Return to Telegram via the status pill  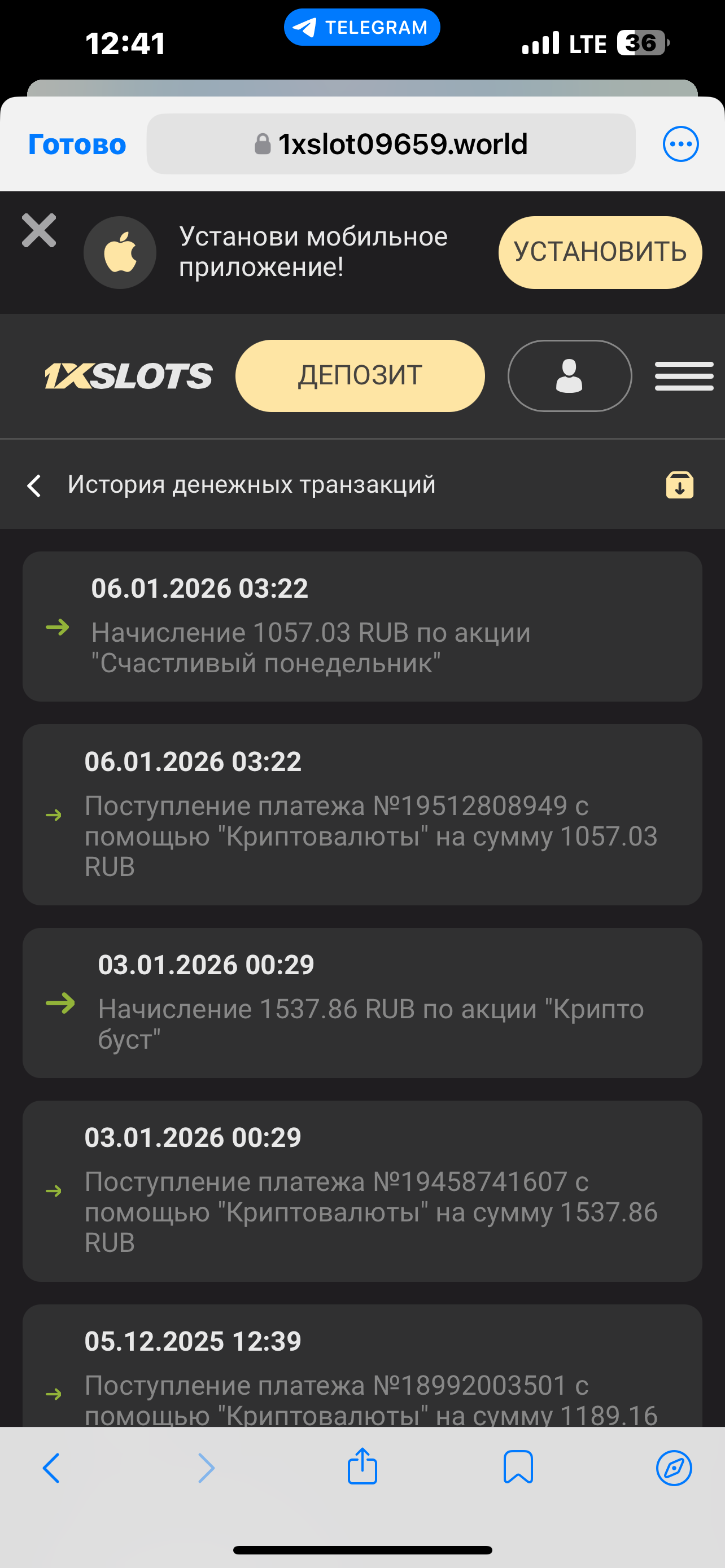[362, 28]
